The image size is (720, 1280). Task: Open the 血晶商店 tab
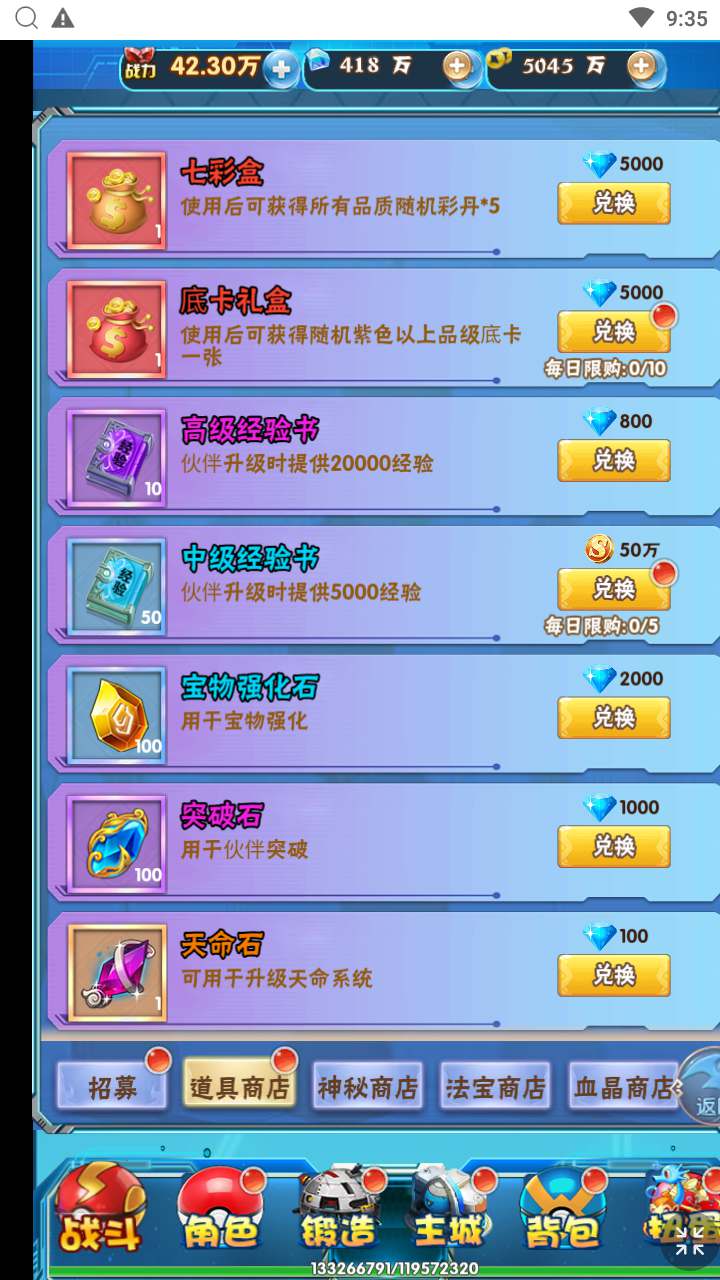tap(622, 1087)
